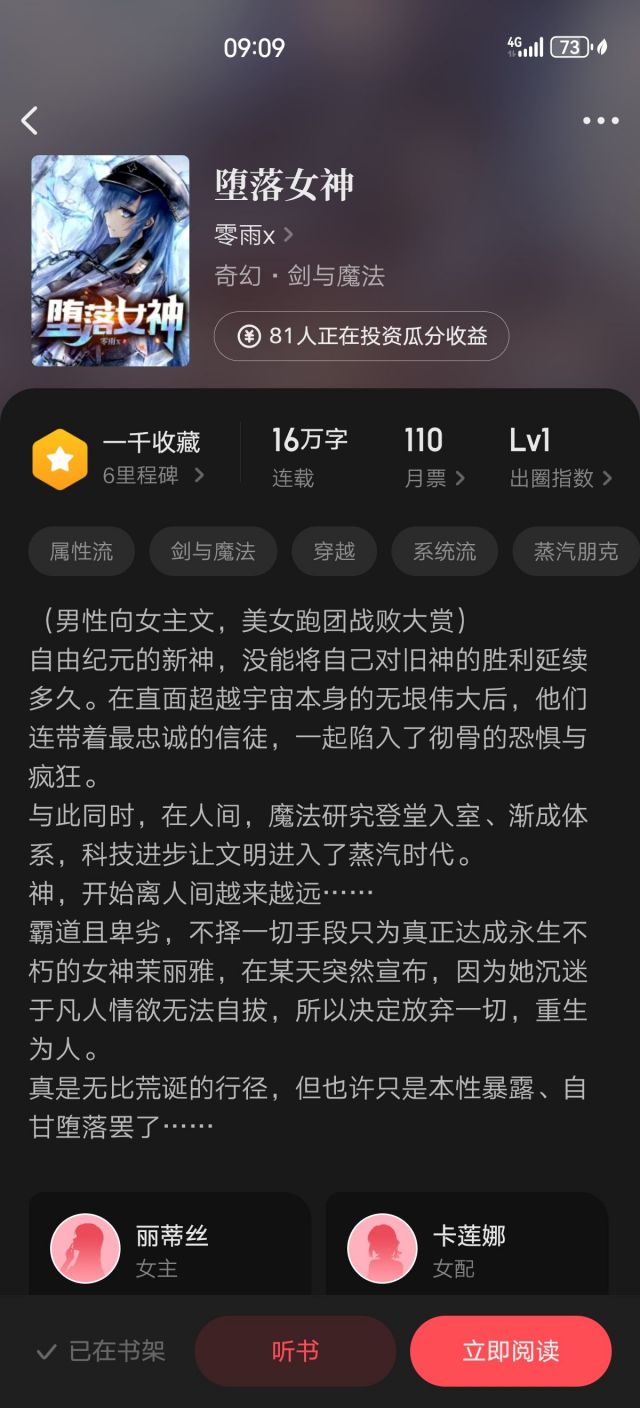
Task: Select the 剑与魔法 tag chip
Action: [x=213, y=552]
